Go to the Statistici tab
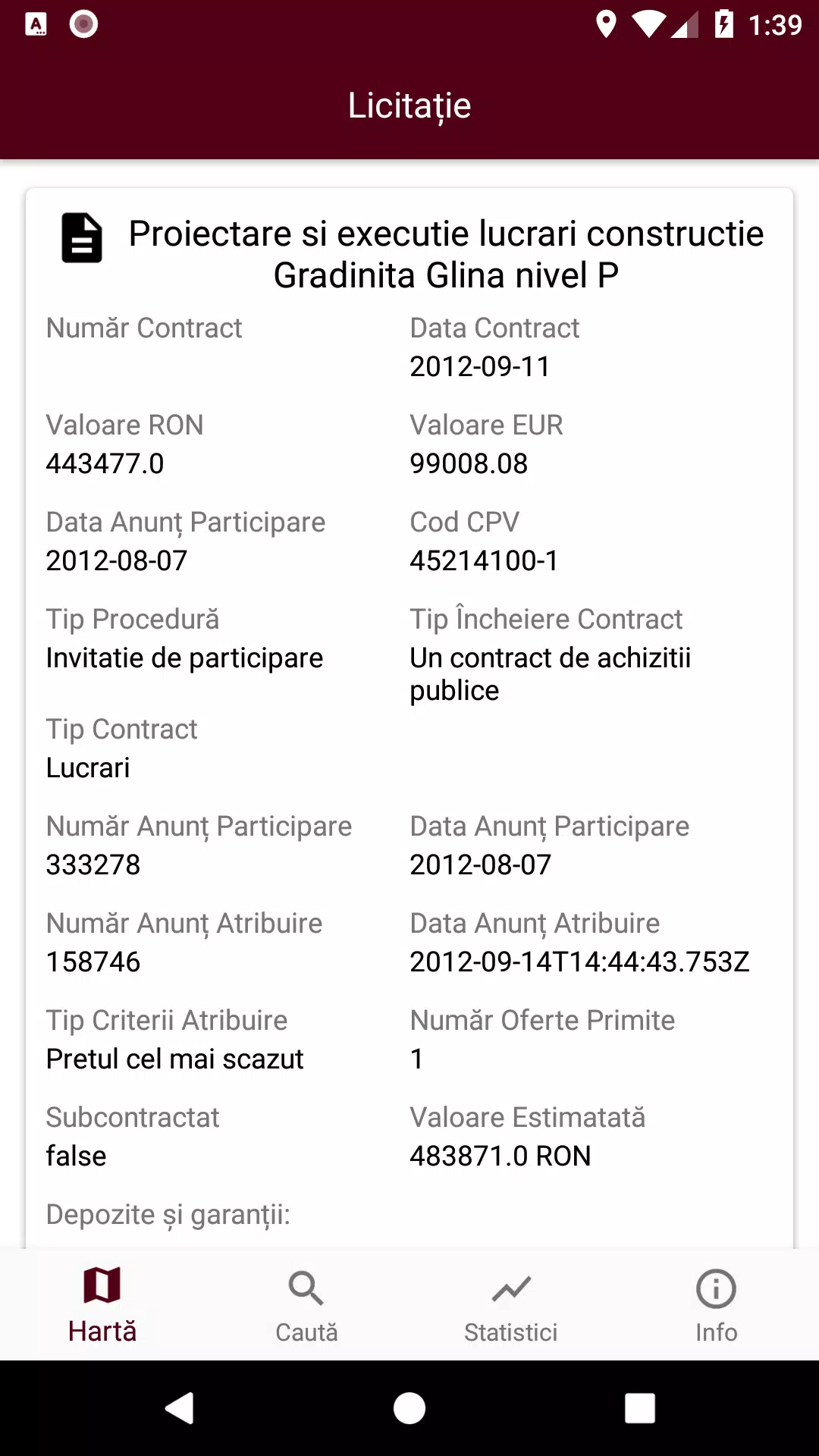 click(x=512, y=1304)
